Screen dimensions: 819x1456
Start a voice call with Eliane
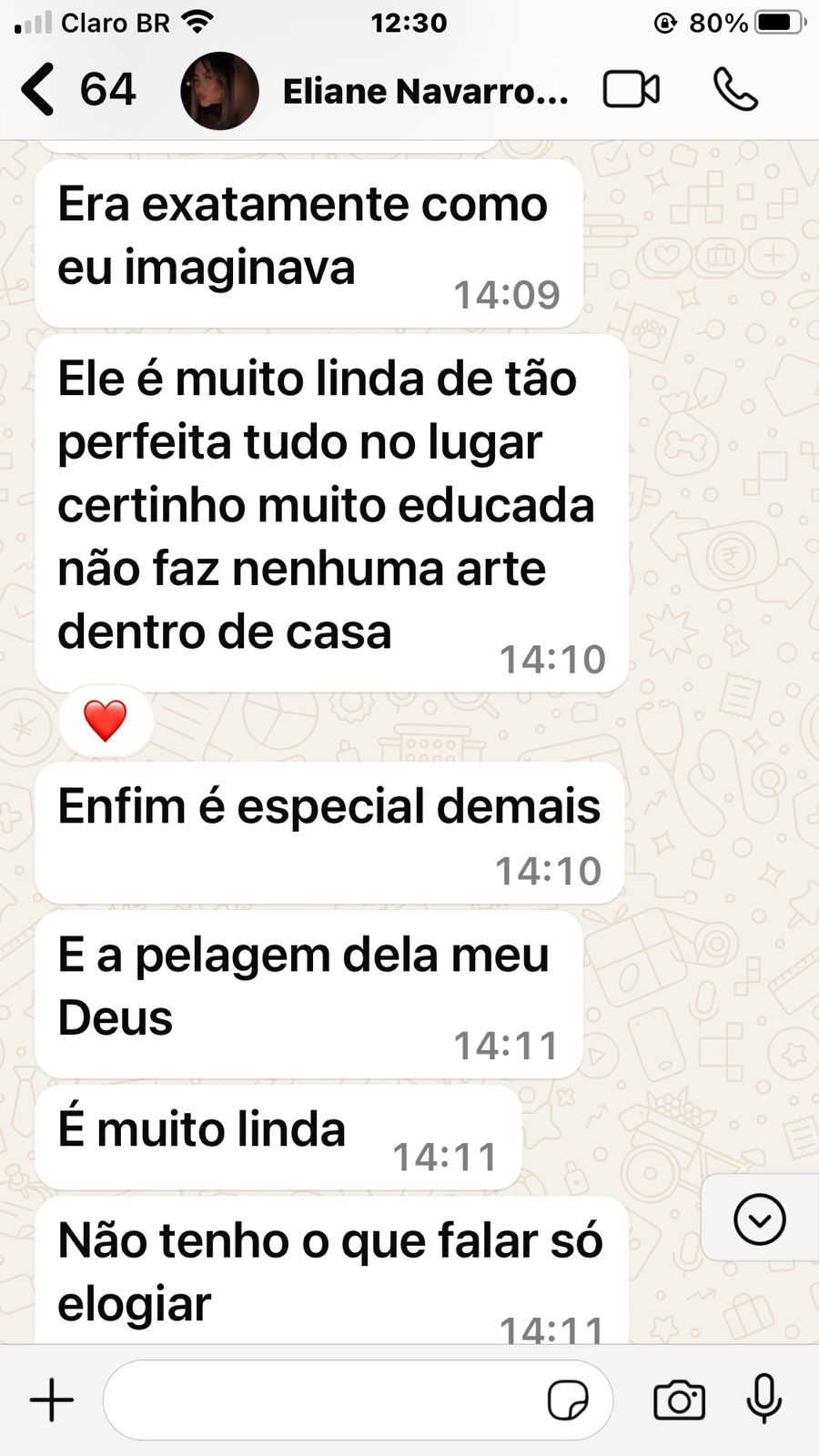[x=735, y=90]
